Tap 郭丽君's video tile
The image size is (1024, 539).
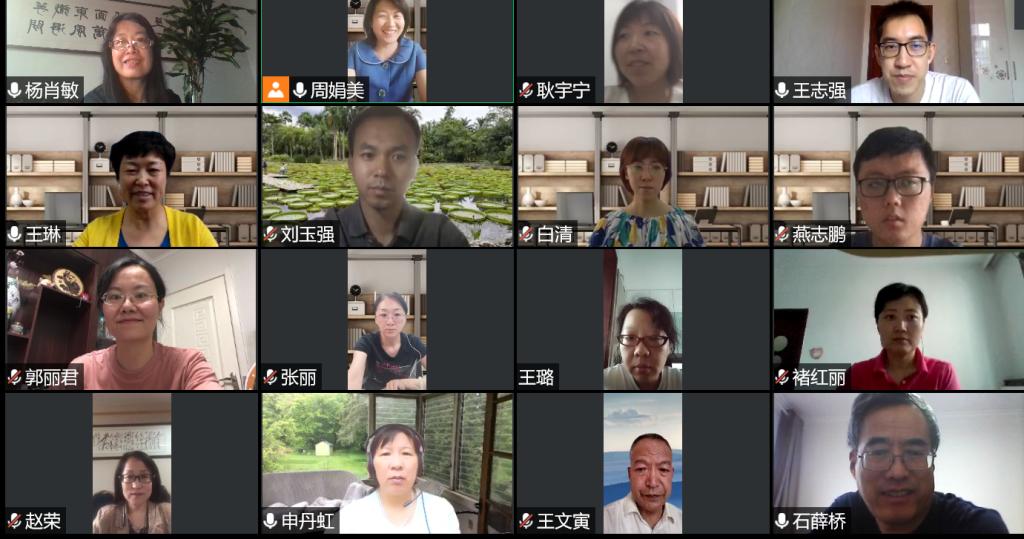[x=131, y=319]
